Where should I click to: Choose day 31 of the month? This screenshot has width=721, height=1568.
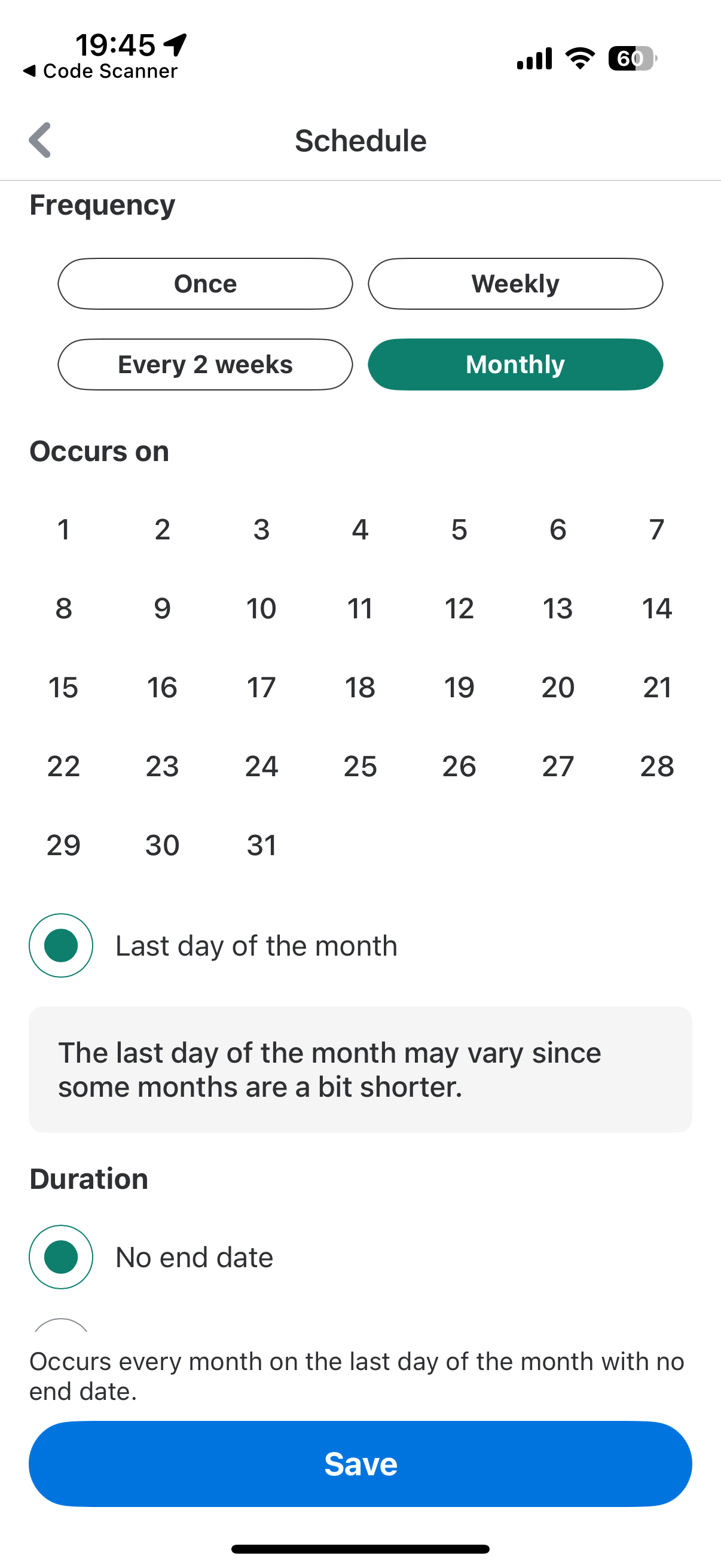[x=261, y=845]
